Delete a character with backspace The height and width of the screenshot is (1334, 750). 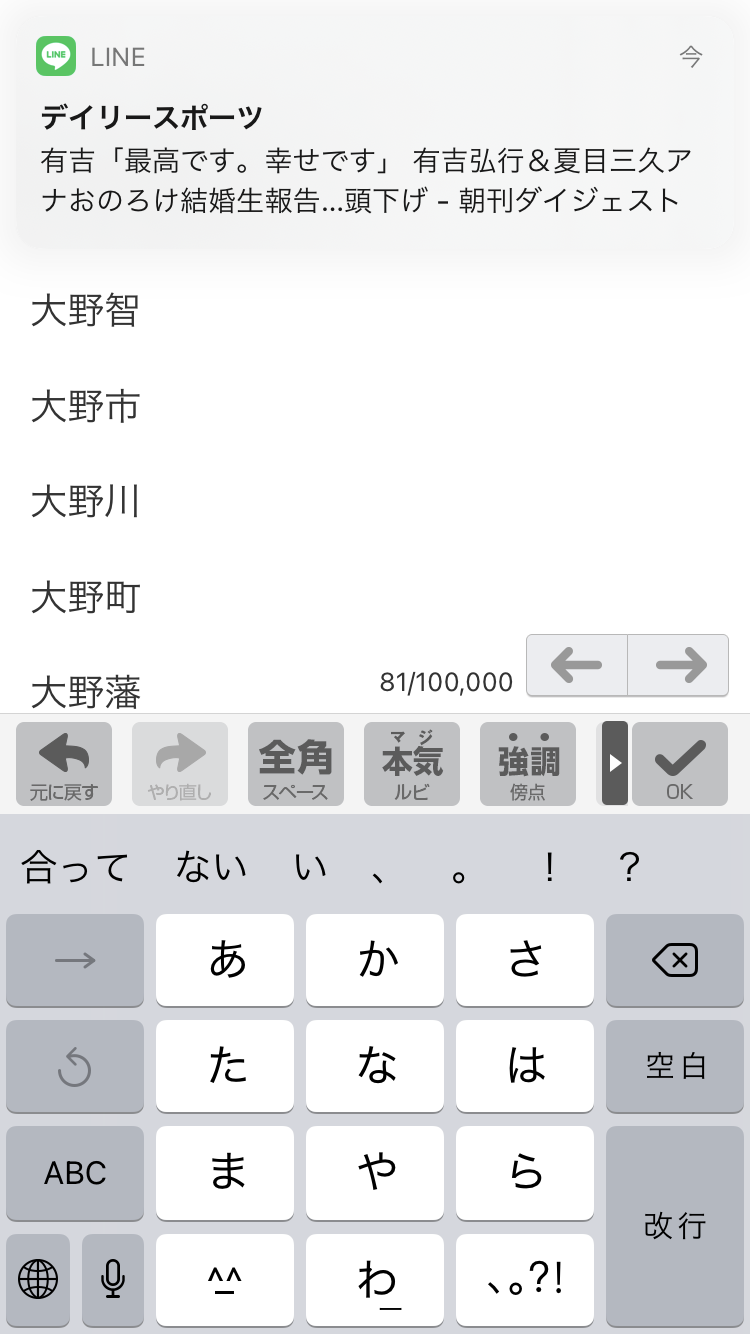(x=675, y=961)
